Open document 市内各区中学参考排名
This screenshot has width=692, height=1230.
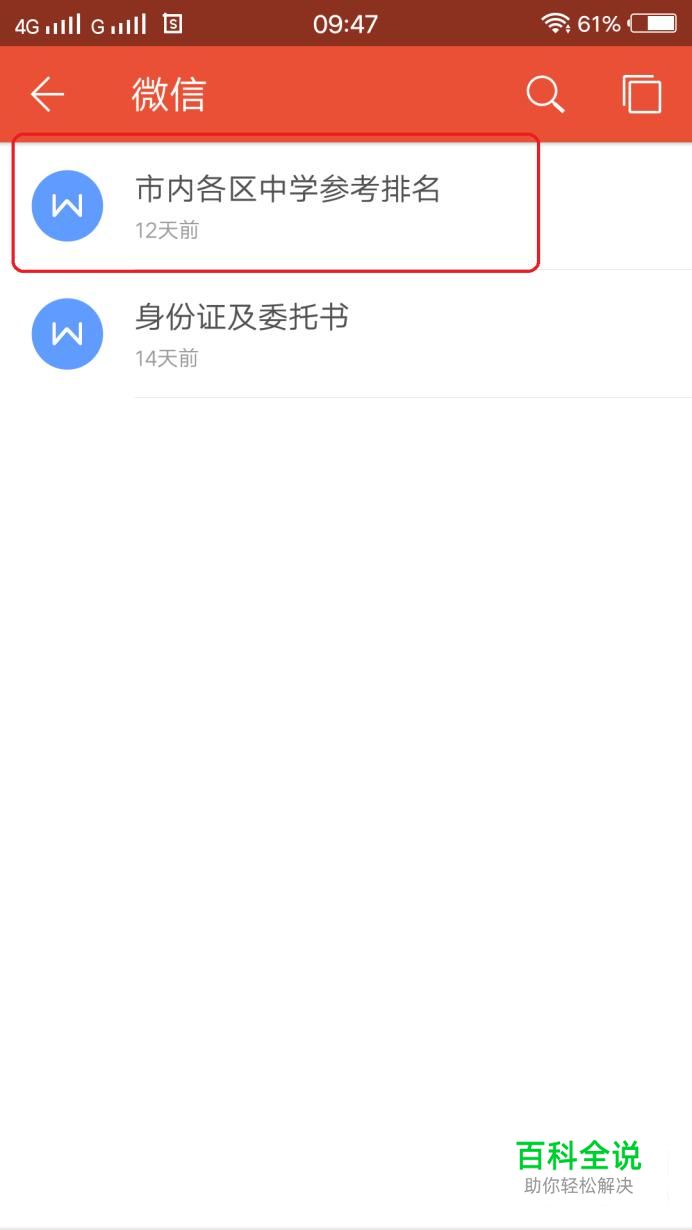click(x=346, y=206)
